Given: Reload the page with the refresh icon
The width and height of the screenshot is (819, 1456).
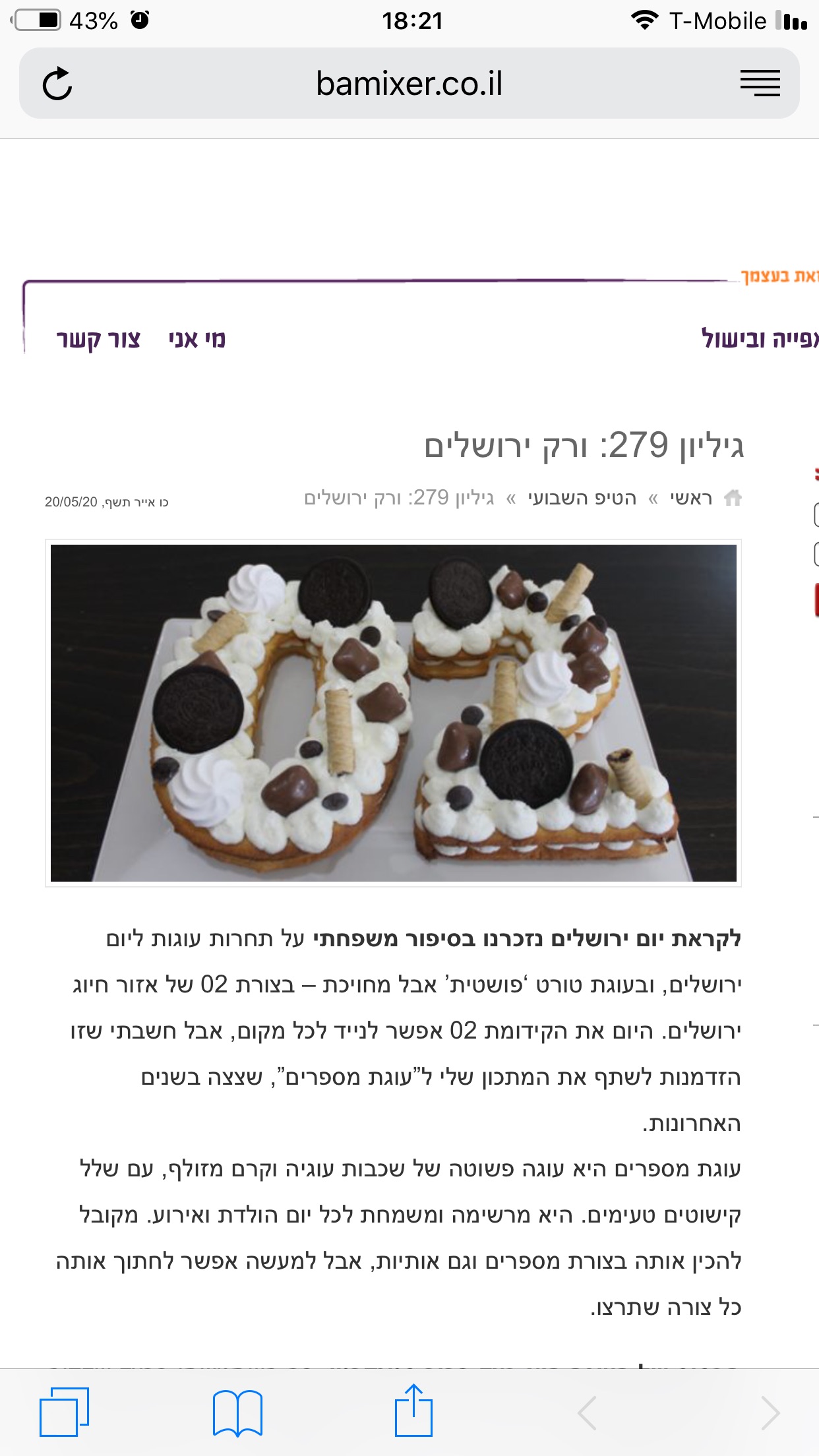Looking at the screenshot, I should tap(57, 84).
